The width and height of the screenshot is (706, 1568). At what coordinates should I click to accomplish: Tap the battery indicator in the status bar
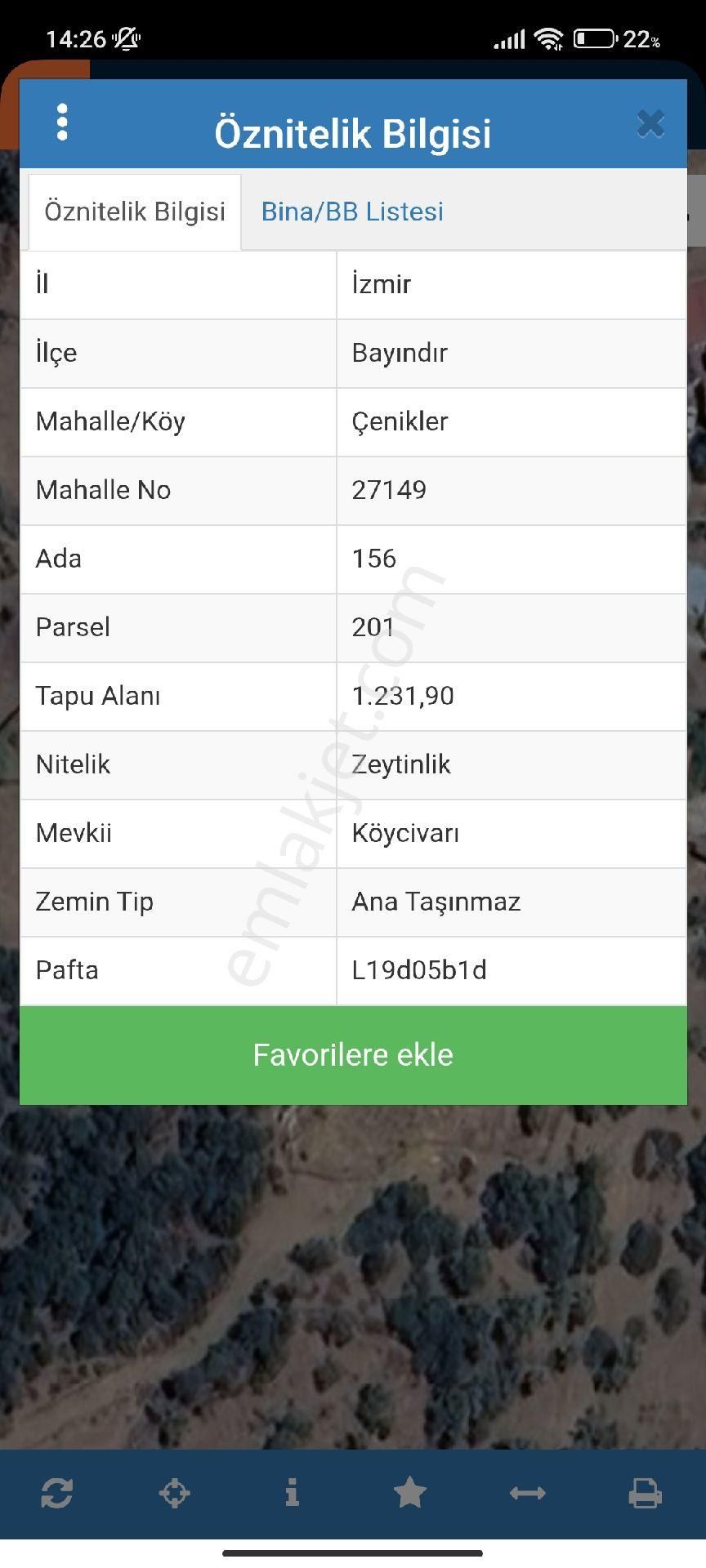[x=596, y=37]
